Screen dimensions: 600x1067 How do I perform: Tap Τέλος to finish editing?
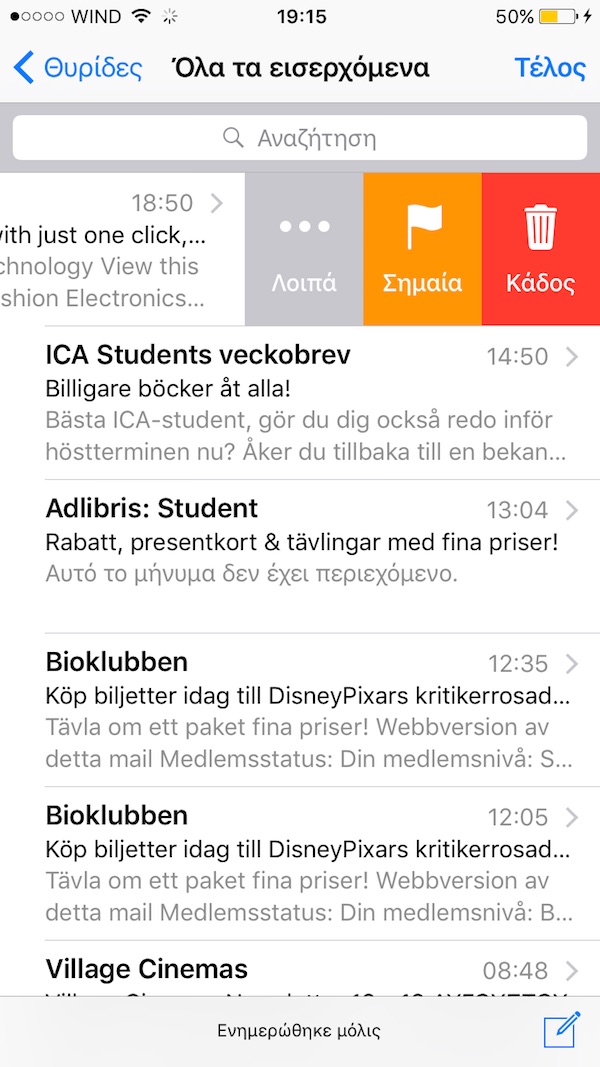pyautogui.click(x=549, y=68)
